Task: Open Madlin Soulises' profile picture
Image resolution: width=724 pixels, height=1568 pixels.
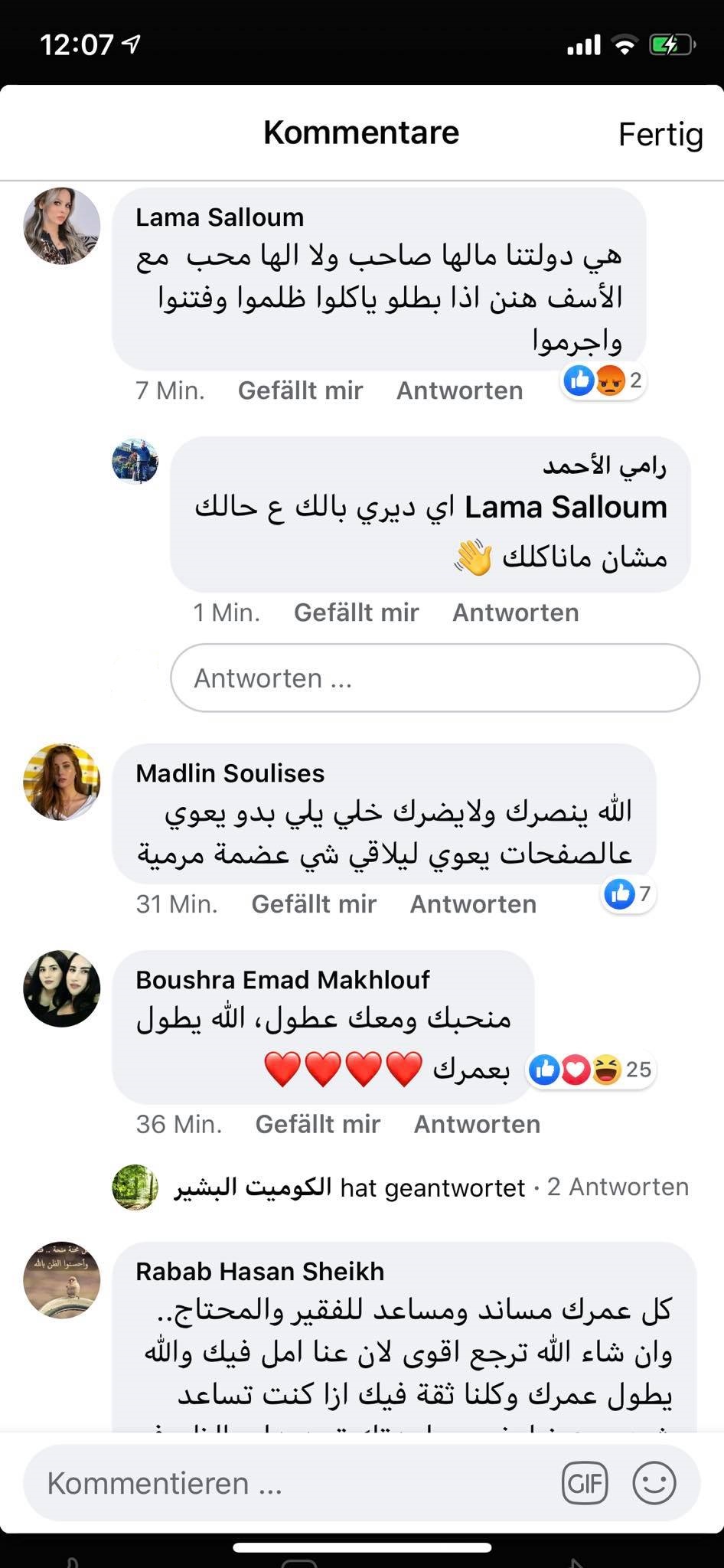Action: pyautogui.click(x=62, y=782)
